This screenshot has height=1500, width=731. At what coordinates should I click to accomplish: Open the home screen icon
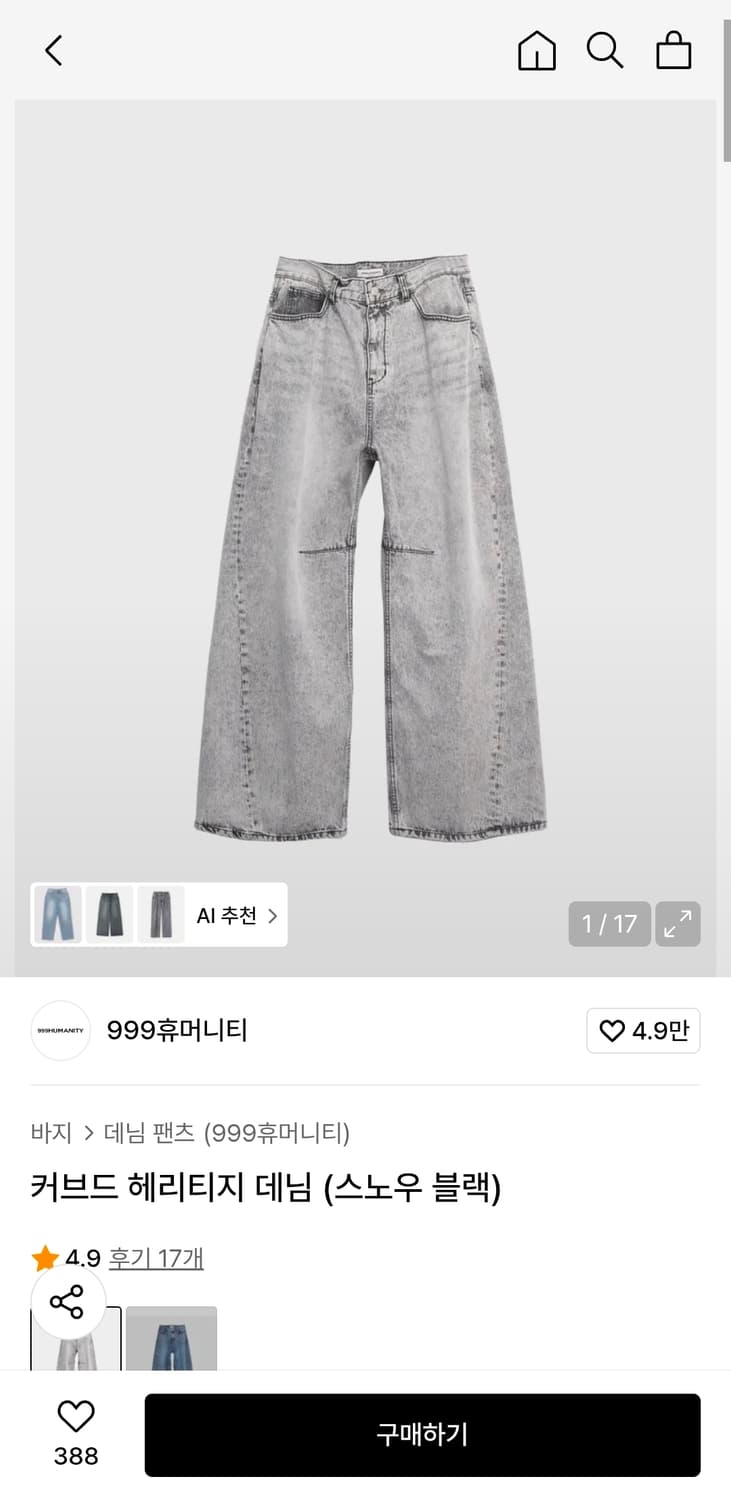pyautogui.click(x=537, y=49)
